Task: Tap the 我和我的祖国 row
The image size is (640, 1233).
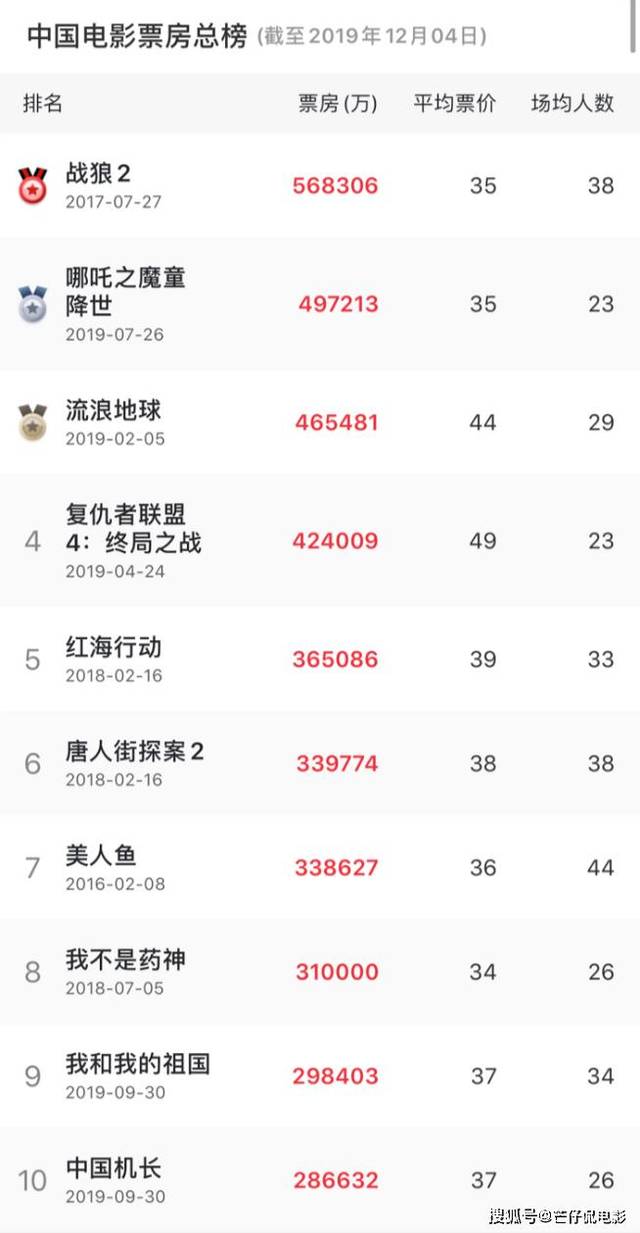Action: [320, 1075]
